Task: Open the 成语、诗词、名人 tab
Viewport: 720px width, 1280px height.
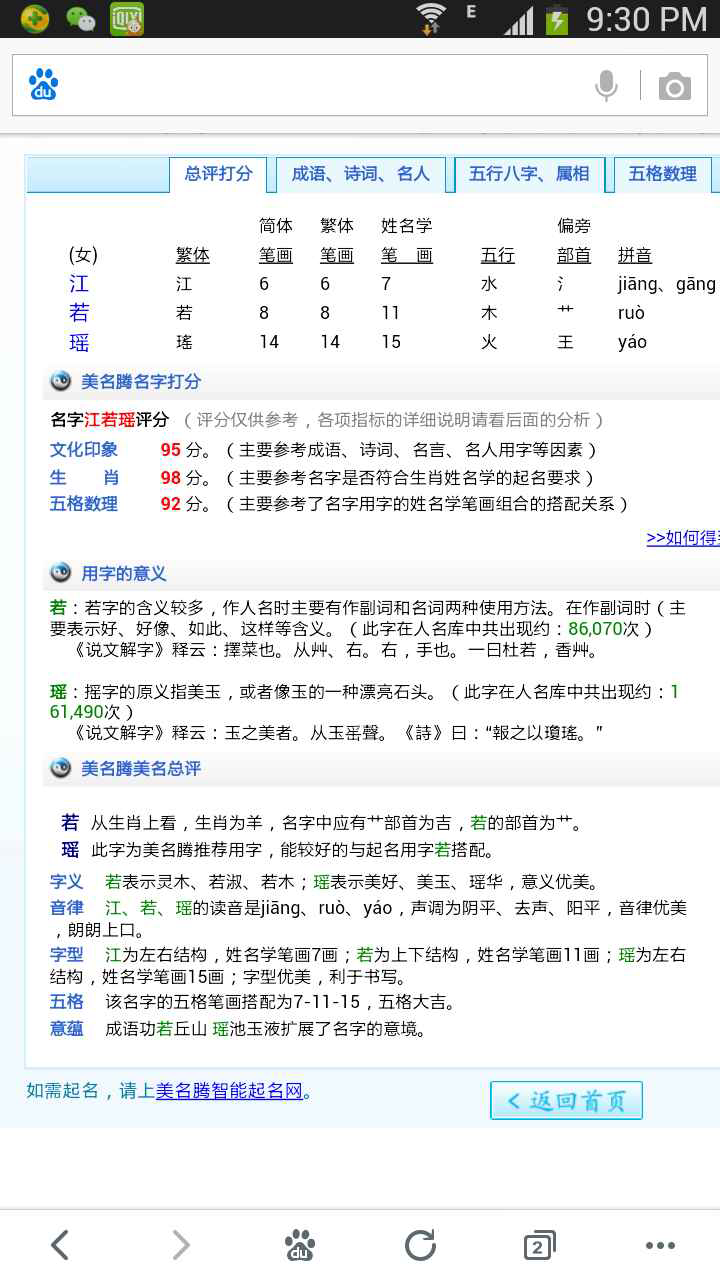Action: [361, 174]
